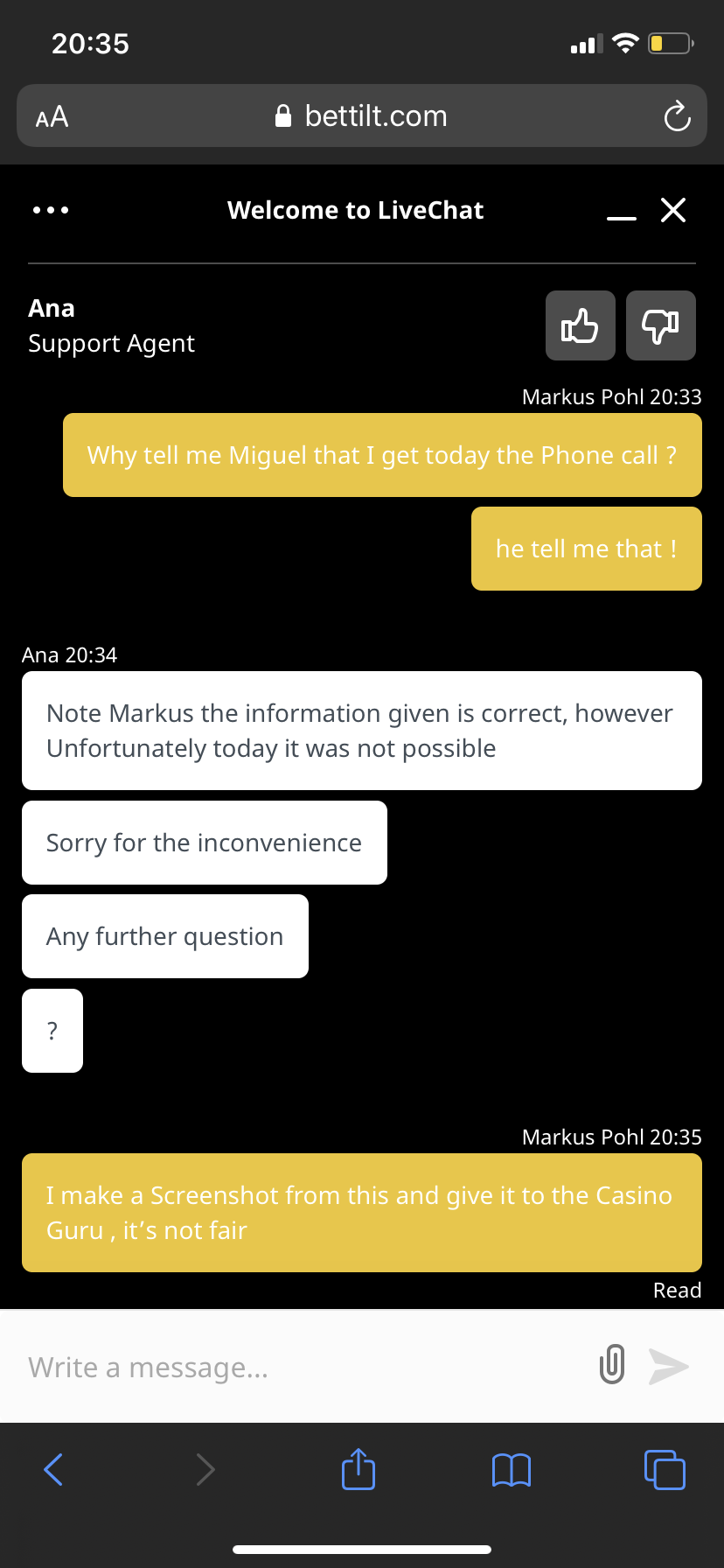The width and height of the screenshot is (724, 1568).
Task: Rate agent Ana with thumbs up
Action: click(x=580, y=325)
